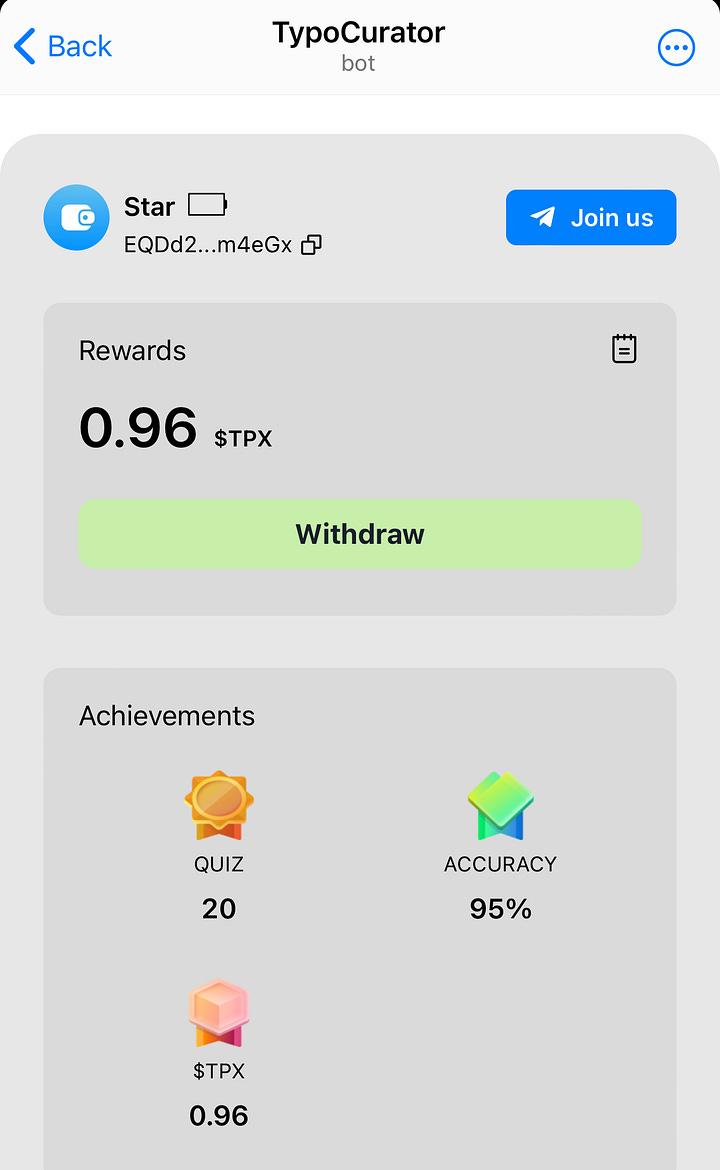Open the wallet avatar icon
This screenshot has width=720, height=1170.
(76, 217)
